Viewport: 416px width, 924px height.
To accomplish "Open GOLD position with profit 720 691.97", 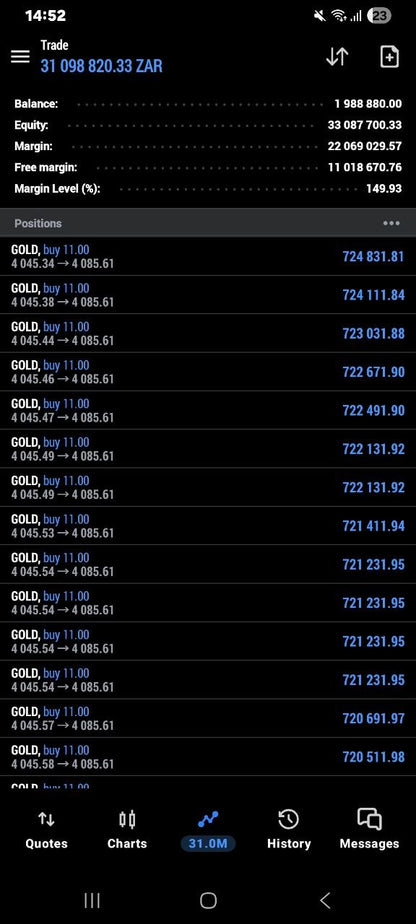I will (208, 718).
